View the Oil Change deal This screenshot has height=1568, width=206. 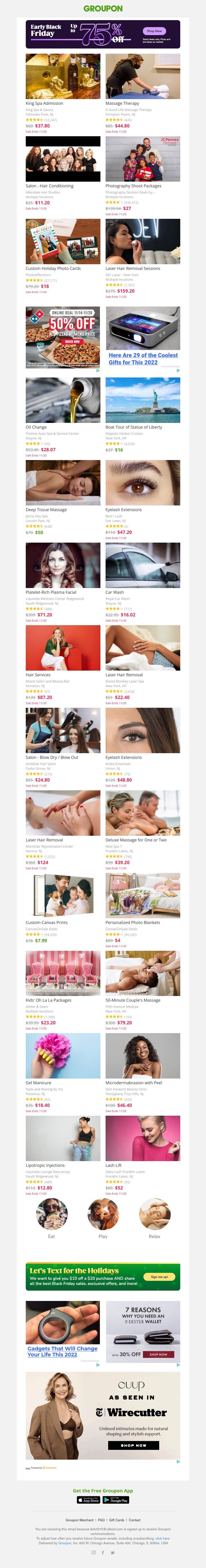pos(63,400)
